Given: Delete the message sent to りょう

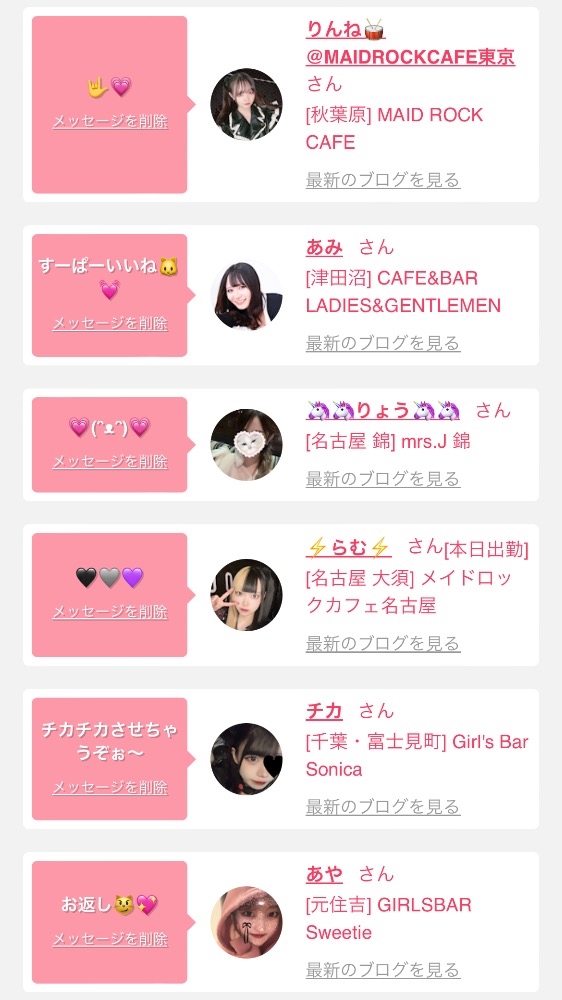Looking at the screenshot, I should (110, 461).
